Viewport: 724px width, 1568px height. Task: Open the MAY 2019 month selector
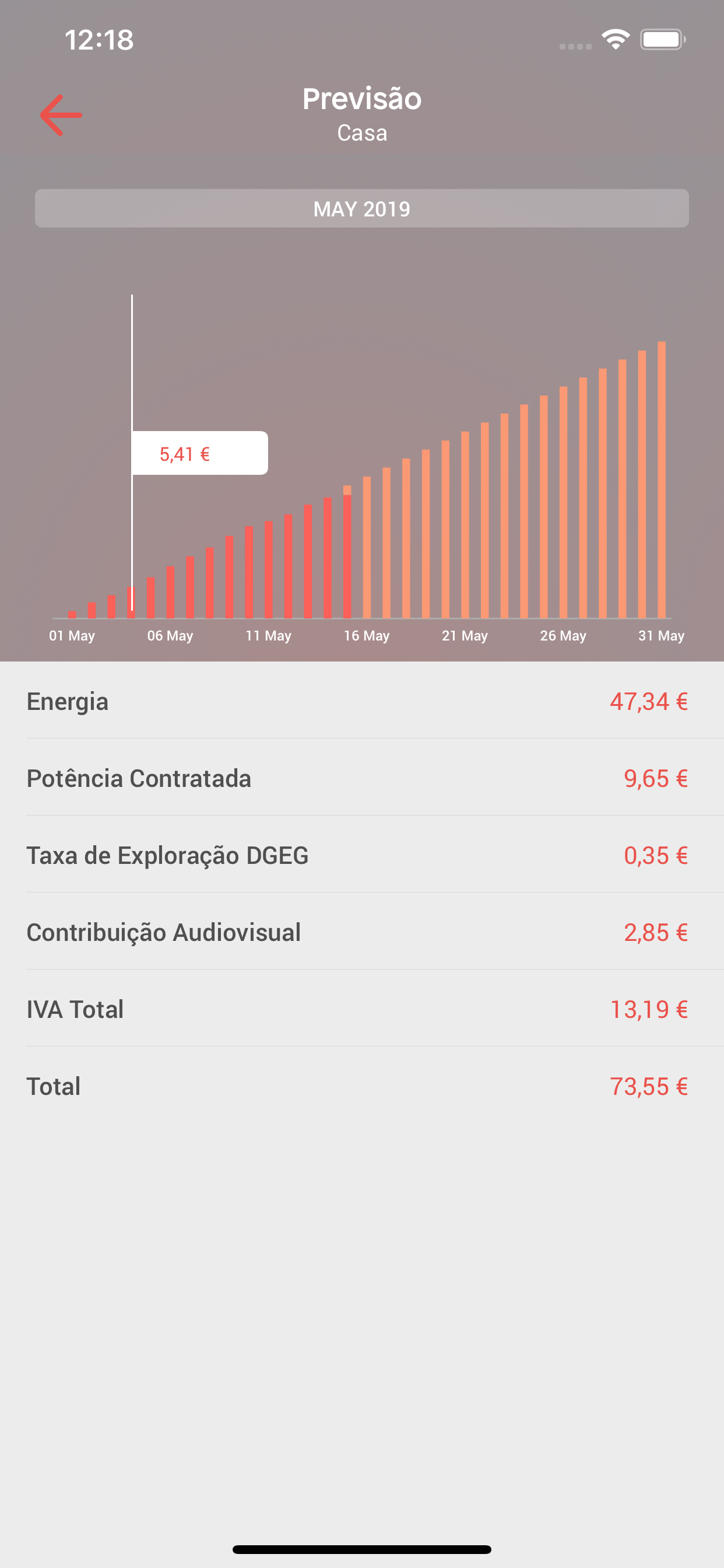click(x=361, y=209)
